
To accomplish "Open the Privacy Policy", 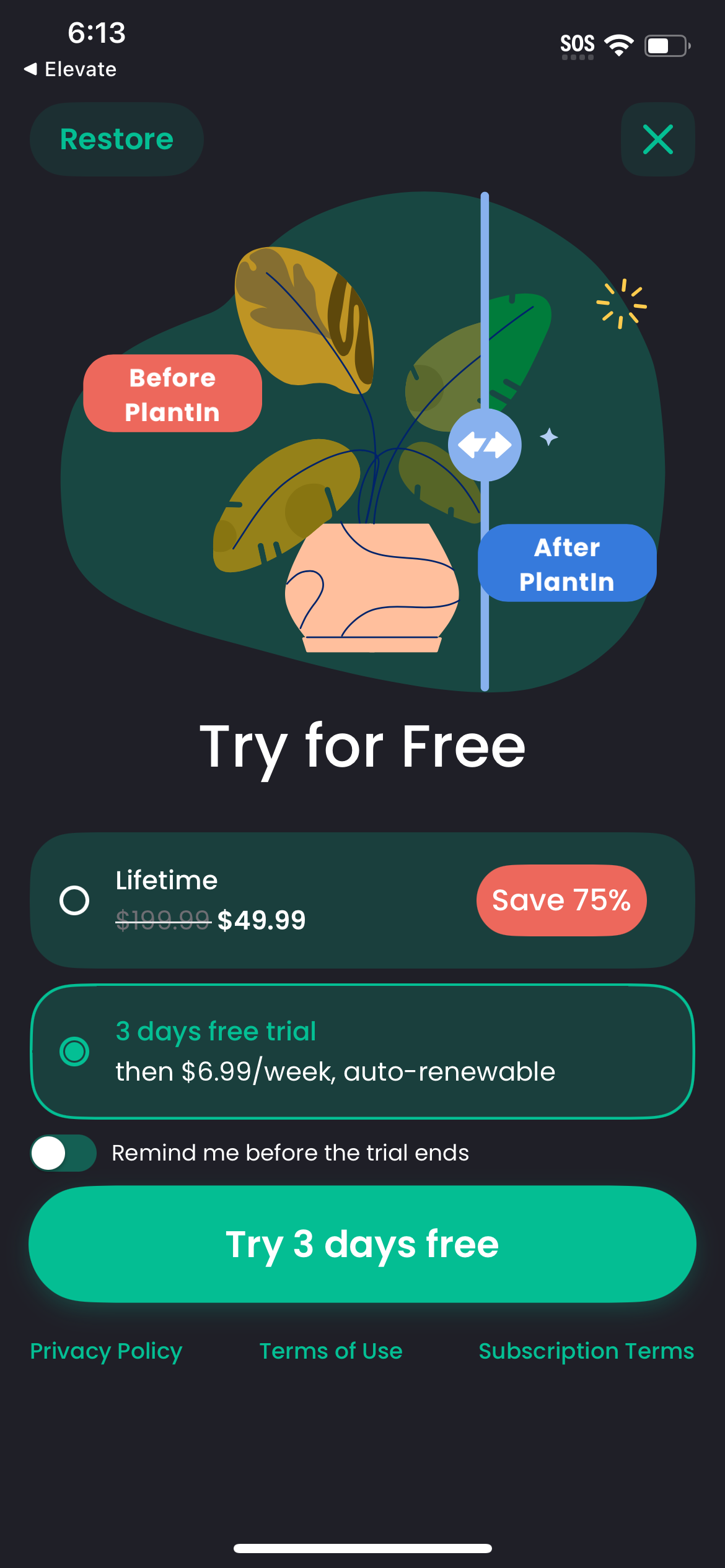I will tap(105, 1351).
